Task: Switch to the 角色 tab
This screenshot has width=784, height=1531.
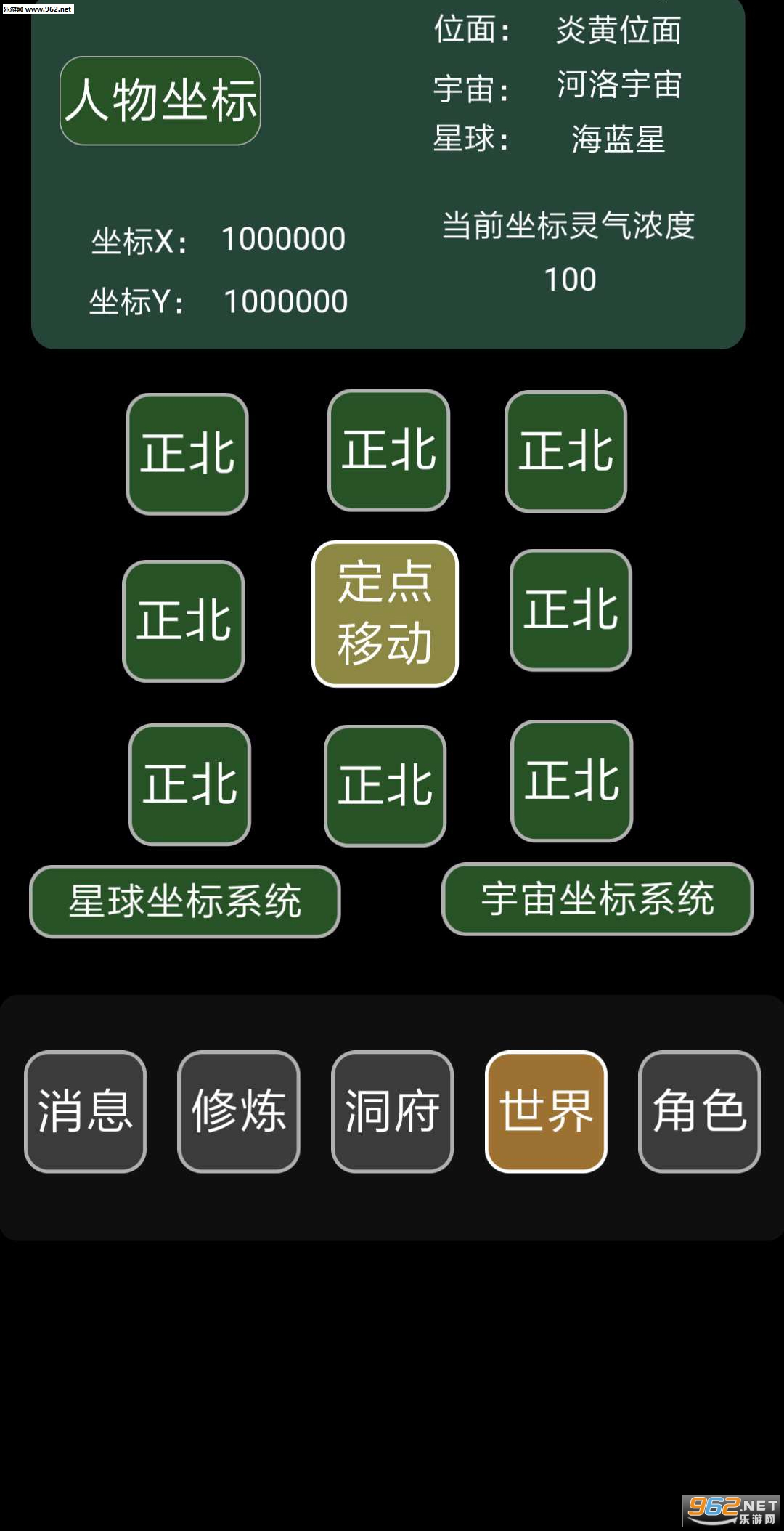Action: click(700, 1111)
